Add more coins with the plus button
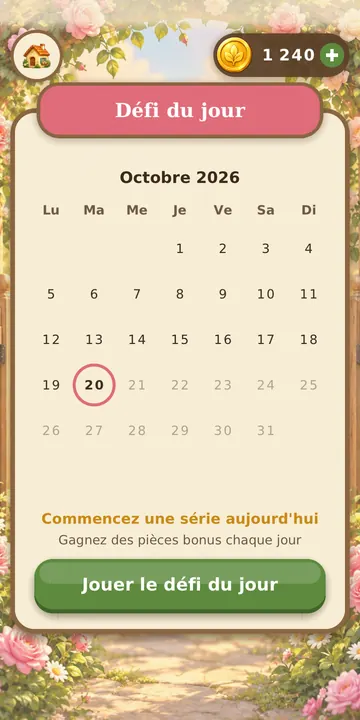 click(332, 55)
